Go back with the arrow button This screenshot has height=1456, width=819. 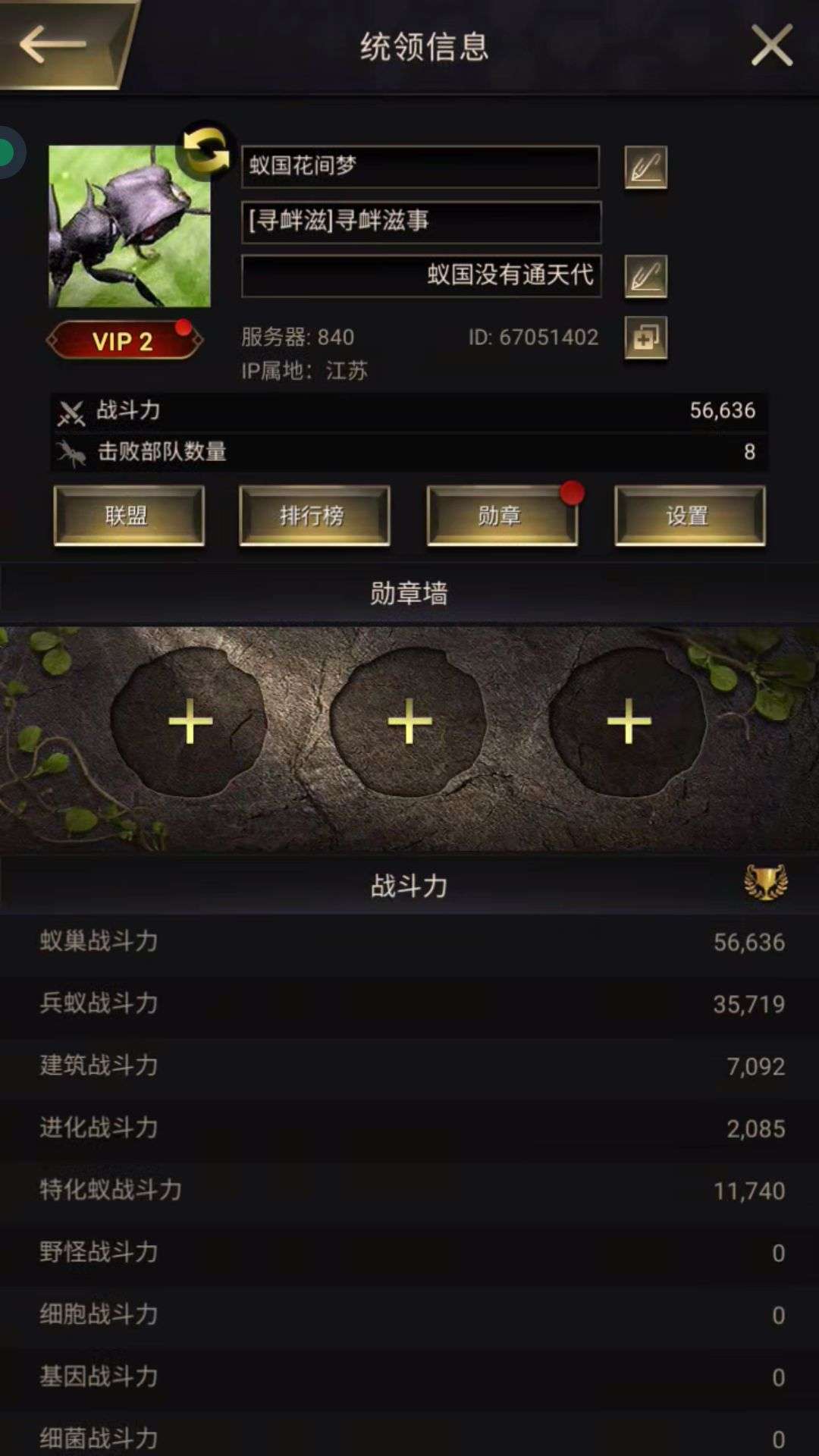tap(53, 44)
